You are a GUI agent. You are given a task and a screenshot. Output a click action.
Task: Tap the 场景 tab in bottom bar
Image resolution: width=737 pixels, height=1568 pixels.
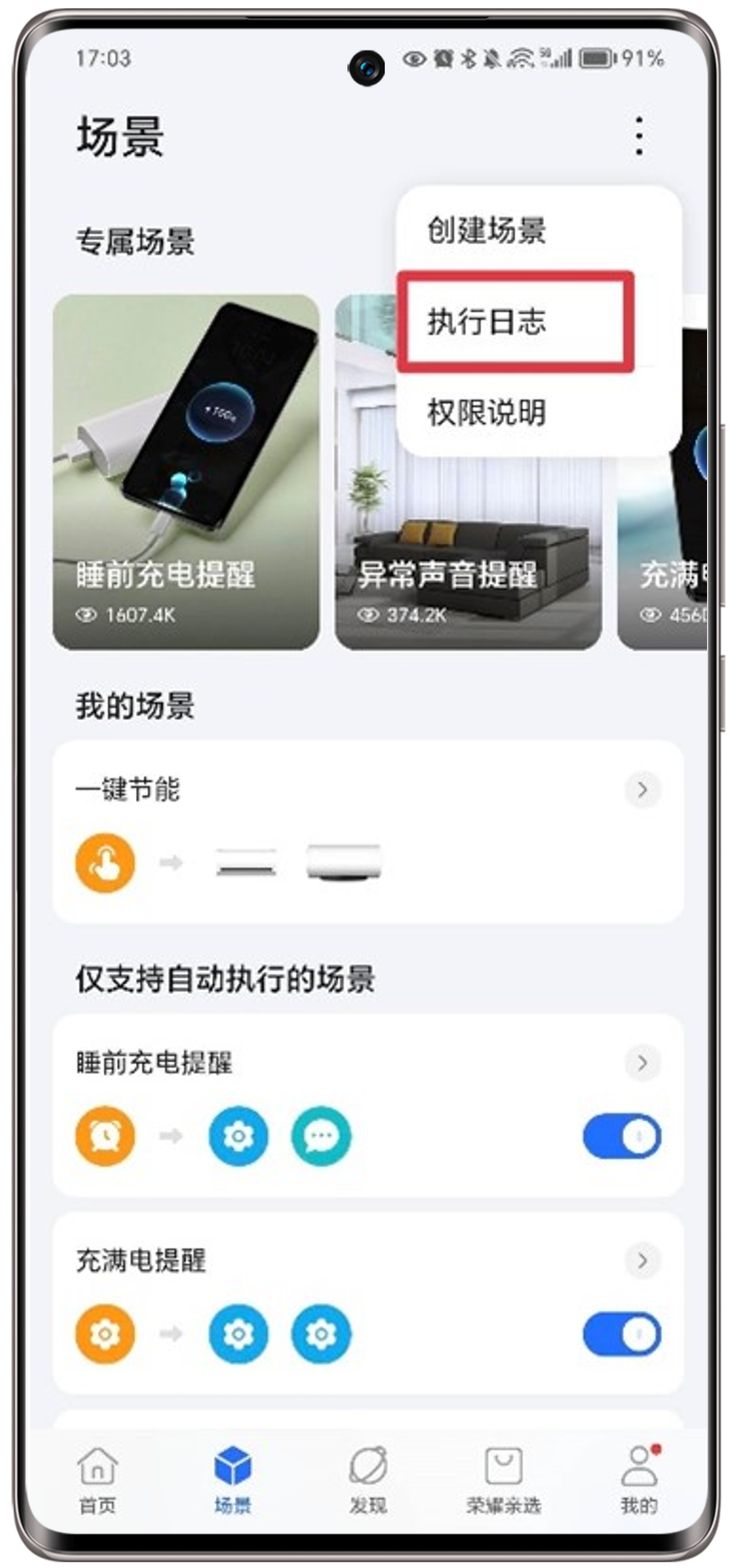[x=232, y=1480]
